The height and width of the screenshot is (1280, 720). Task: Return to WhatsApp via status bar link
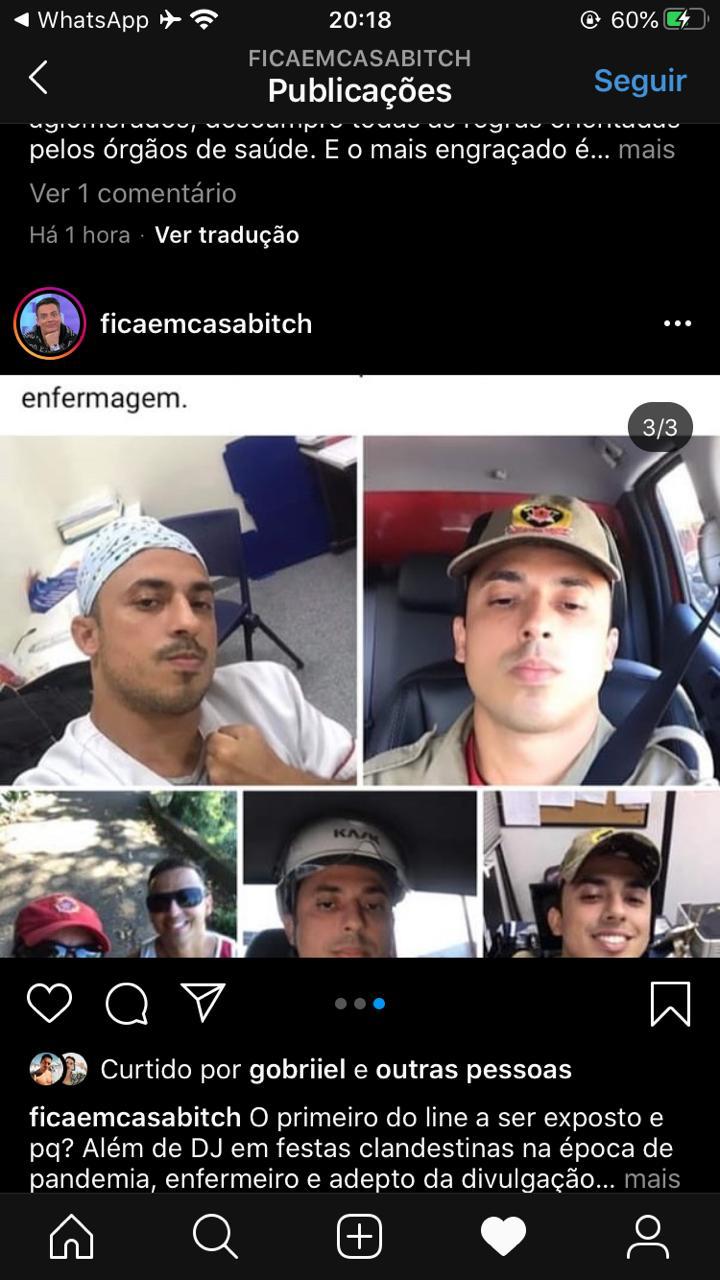(80, 20)
